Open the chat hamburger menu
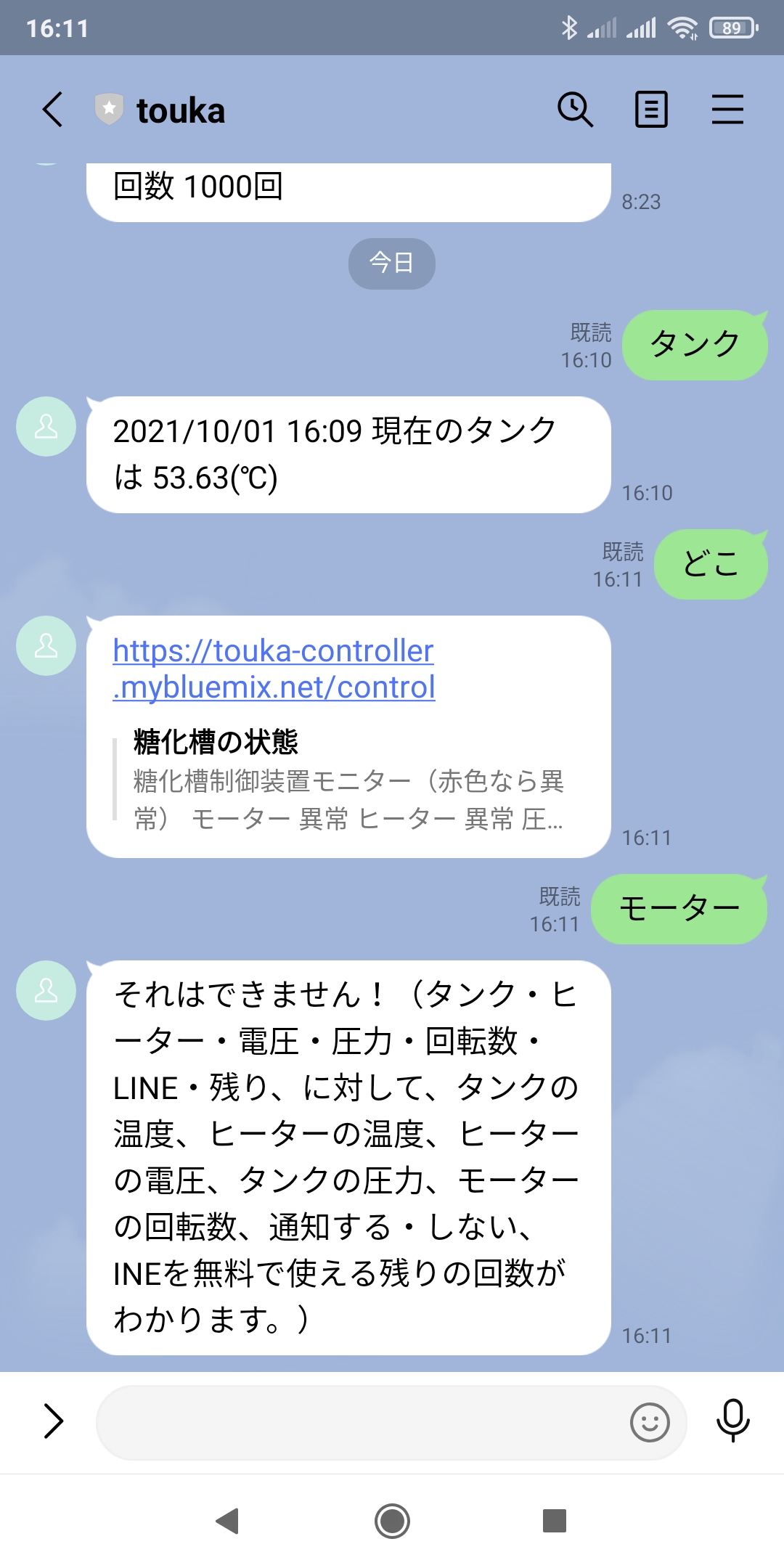 pyautogui.click(x=727, y=110)
